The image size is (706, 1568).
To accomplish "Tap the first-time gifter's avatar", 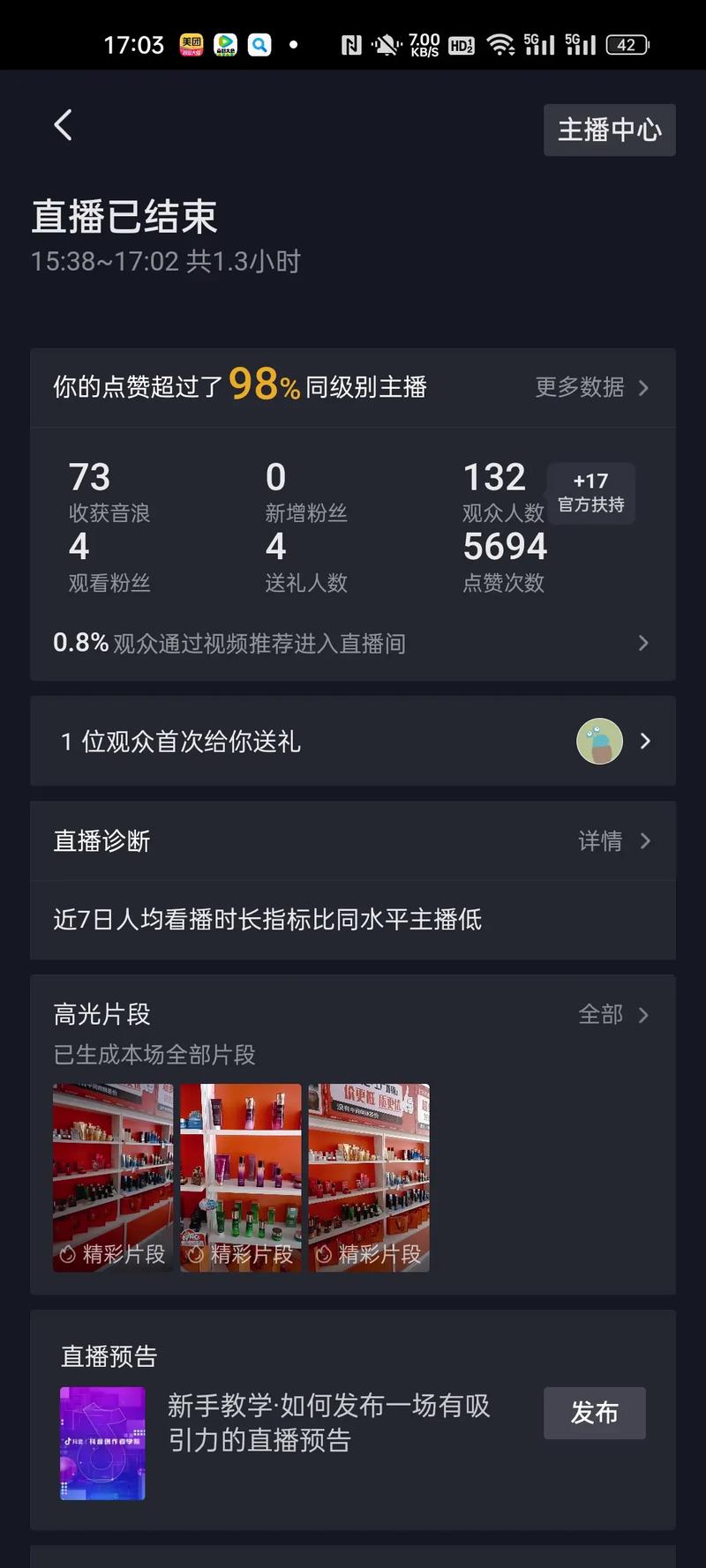I will (598, 741).
